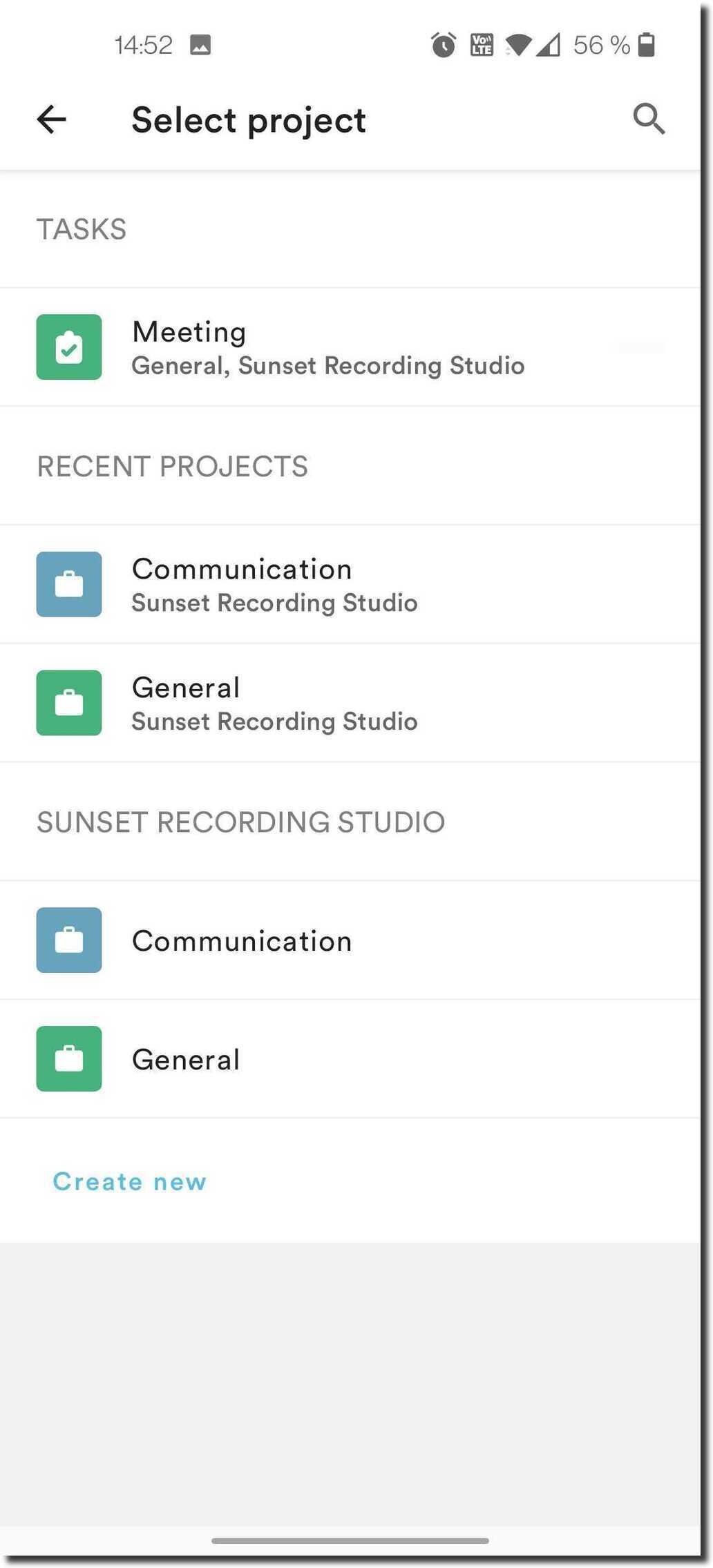Tap the alarm clock icon in the status bar

click(443, 44)
